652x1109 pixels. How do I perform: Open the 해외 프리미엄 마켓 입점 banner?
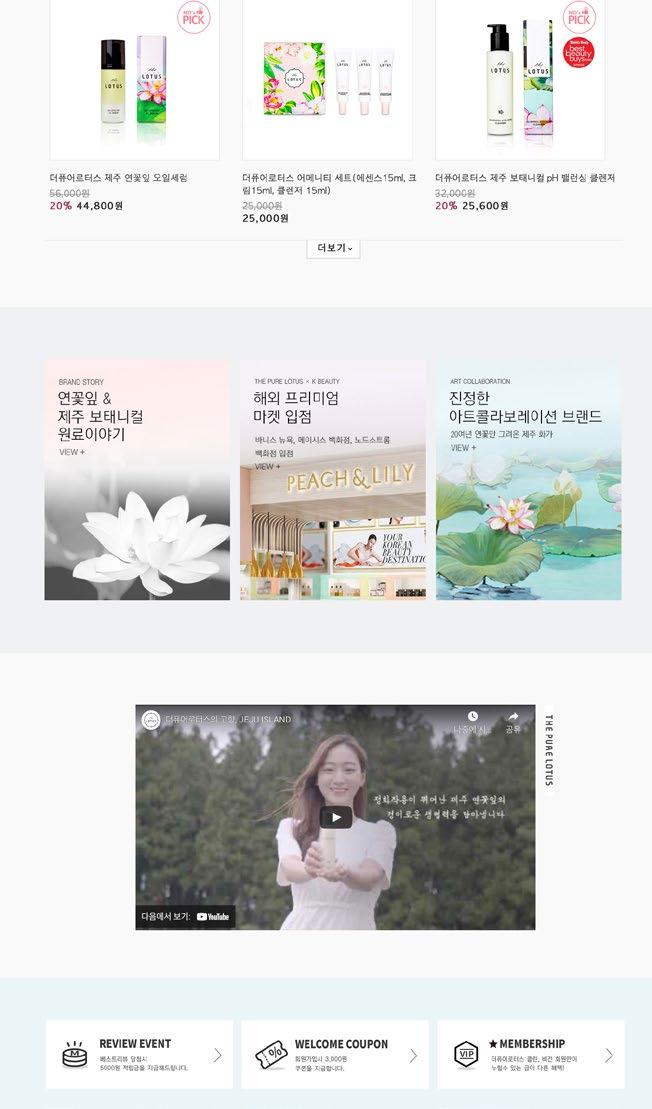click(x=333, y=480)
